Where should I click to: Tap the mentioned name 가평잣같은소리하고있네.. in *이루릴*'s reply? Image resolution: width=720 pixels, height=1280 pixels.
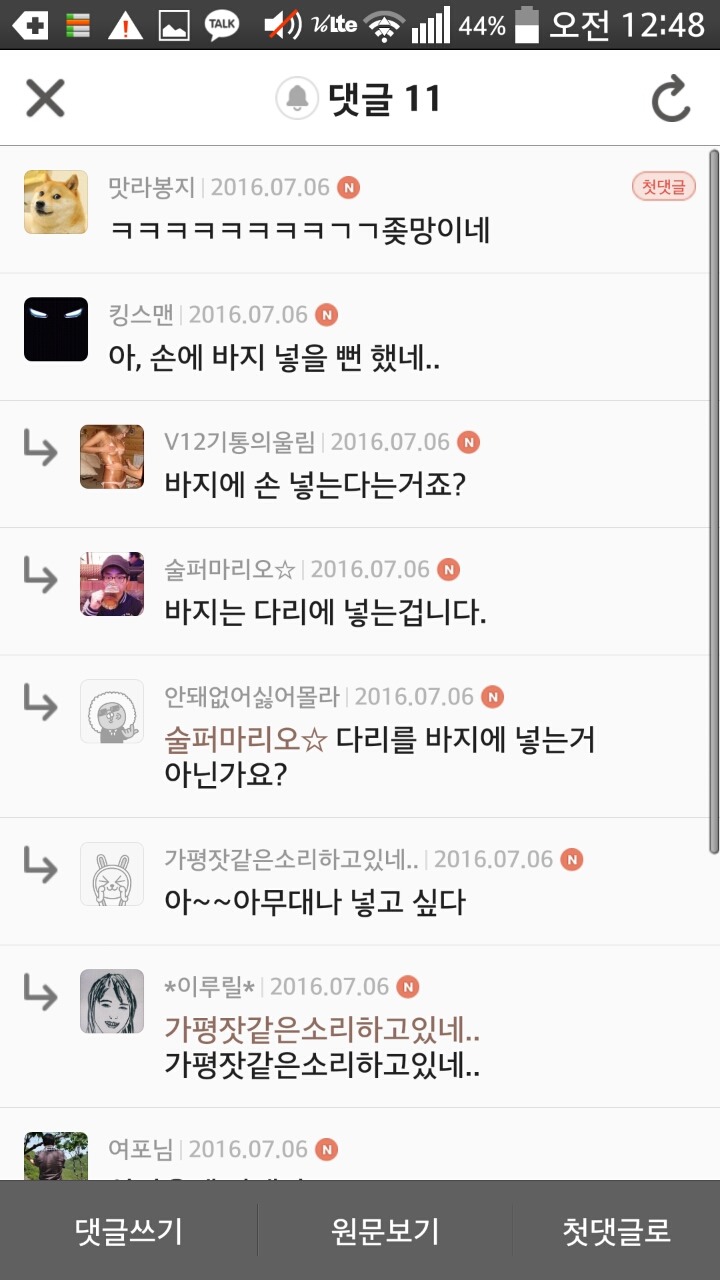322,1027
